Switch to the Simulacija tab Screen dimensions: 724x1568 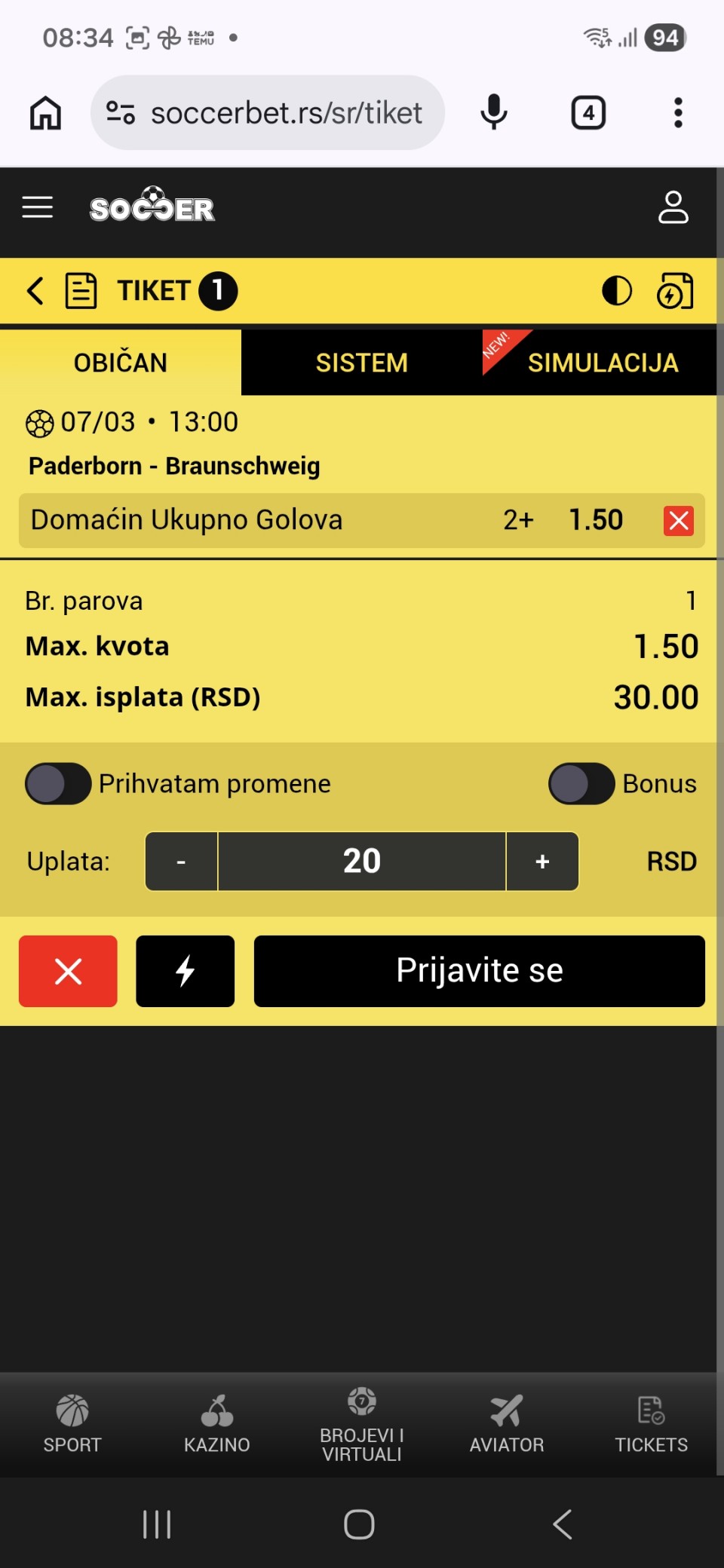point(602,363)
